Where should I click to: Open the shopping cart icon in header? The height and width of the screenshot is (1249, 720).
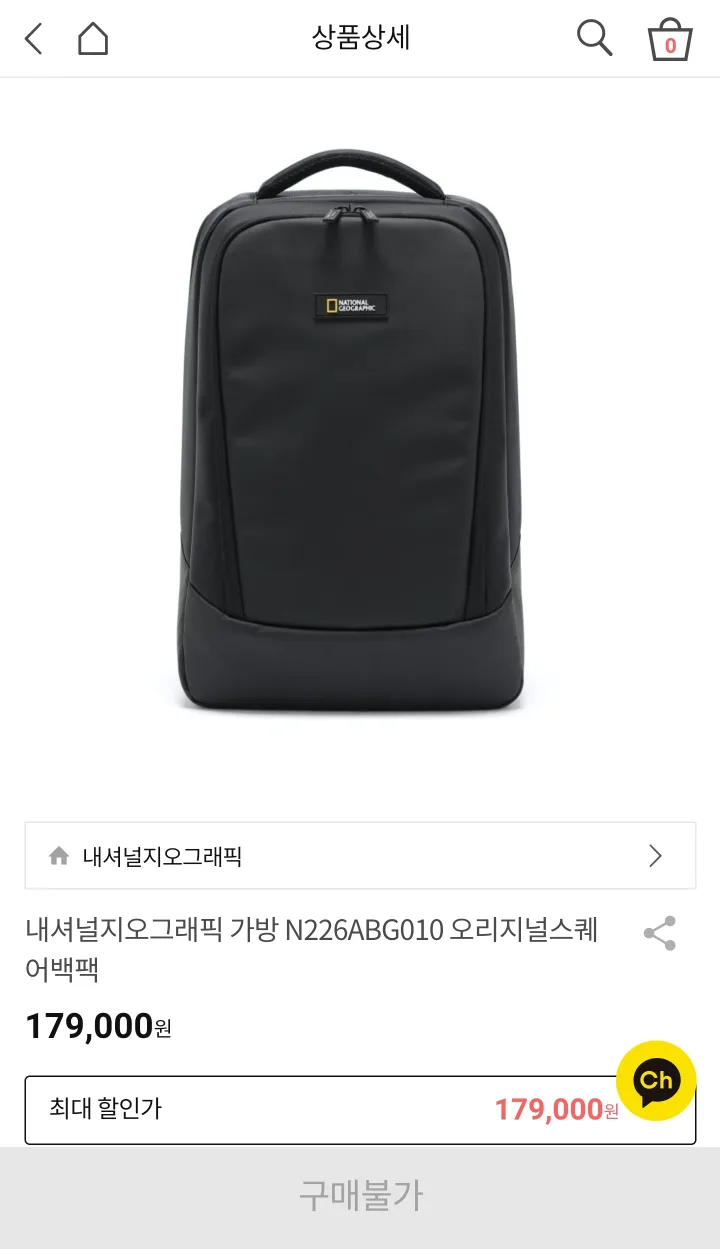pyautogui.click(x=670, y=40)
